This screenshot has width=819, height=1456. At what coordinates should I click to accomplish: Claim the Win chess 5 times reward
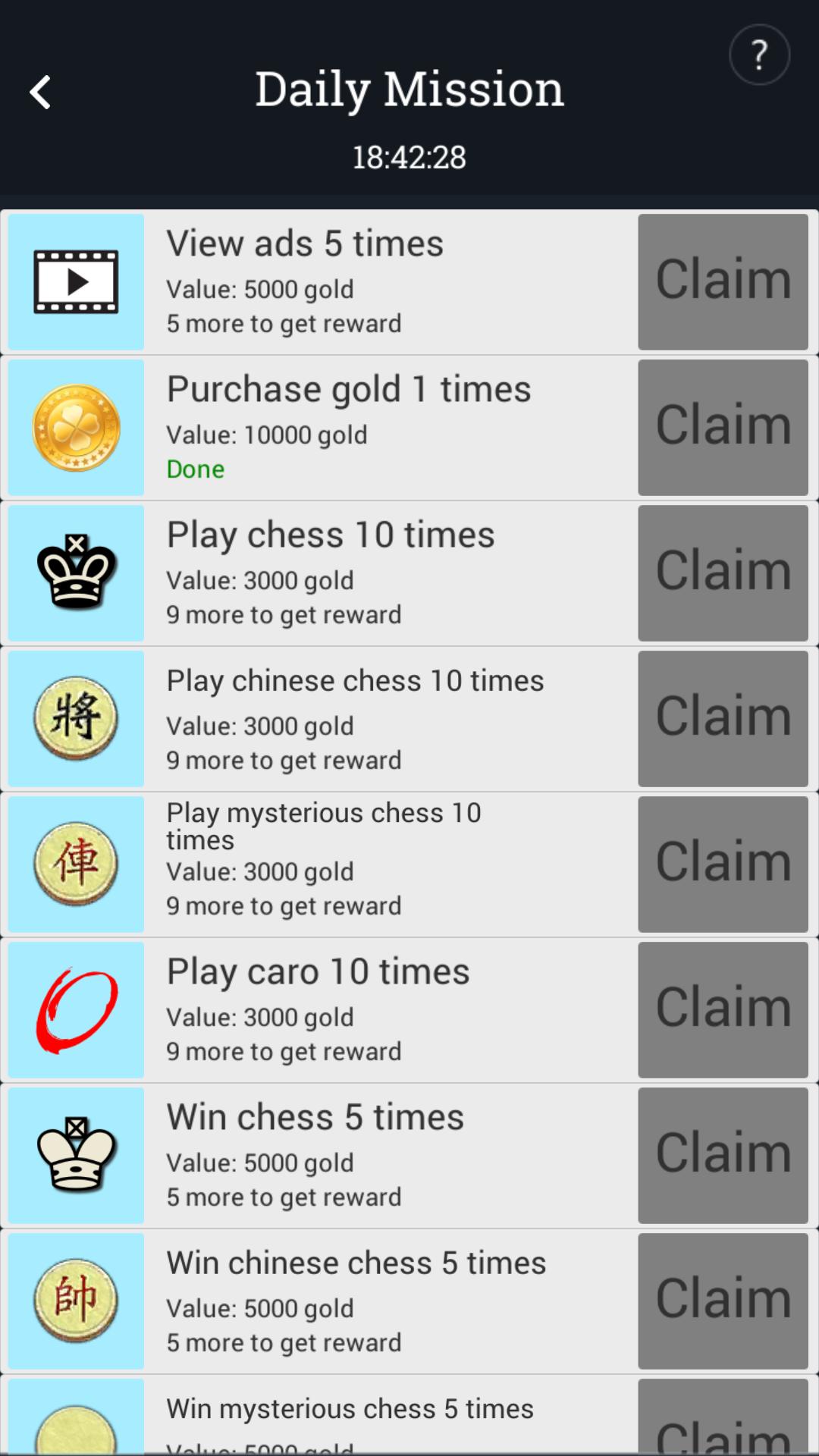point(723,1154)
